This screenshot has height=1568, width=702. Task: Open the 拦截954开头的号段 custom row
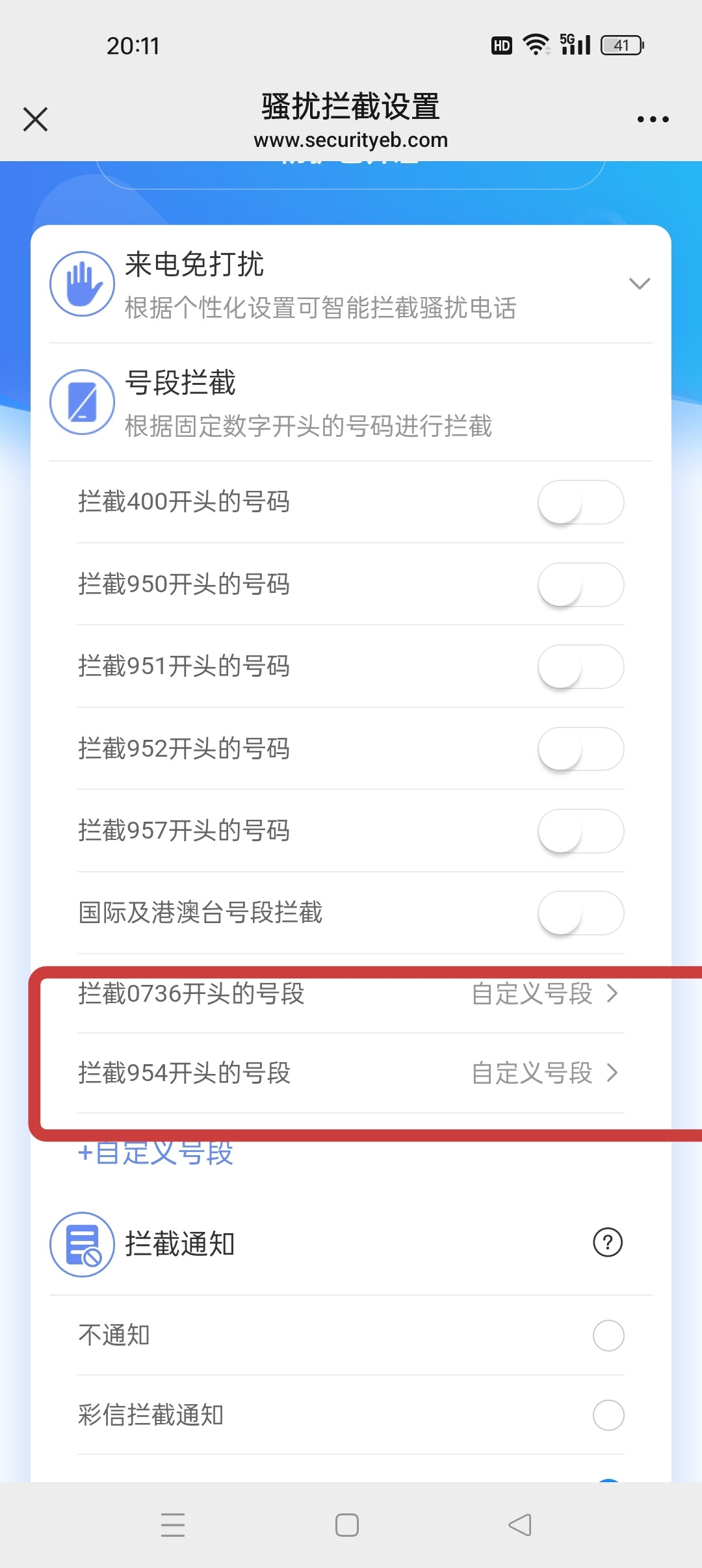tap(545, 1073)
